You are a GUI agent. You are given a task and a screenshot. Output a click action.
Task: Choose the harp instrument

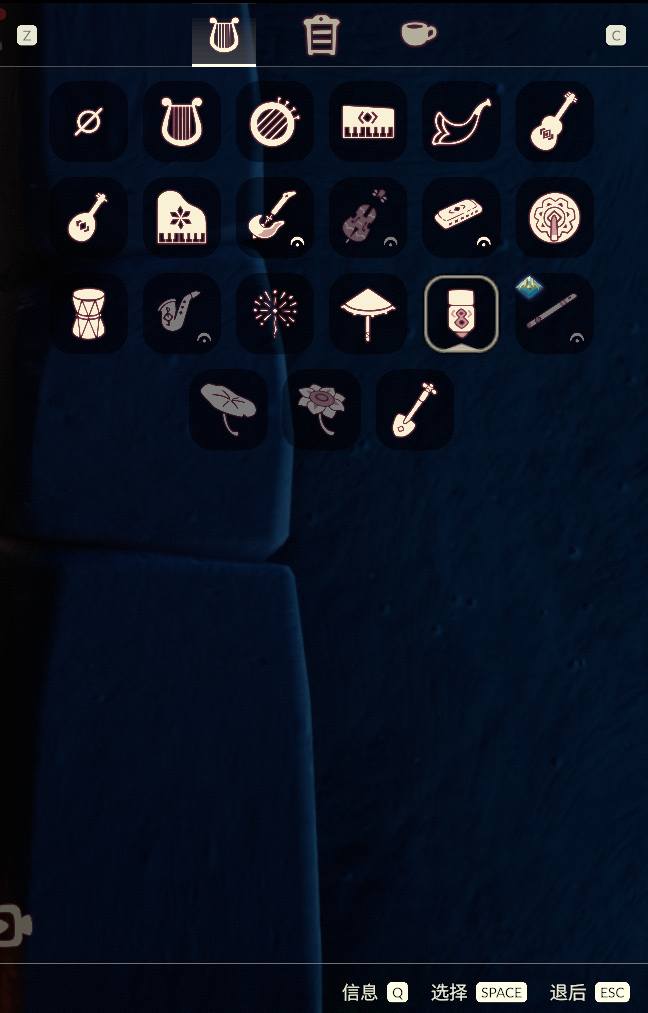[182, 122]
